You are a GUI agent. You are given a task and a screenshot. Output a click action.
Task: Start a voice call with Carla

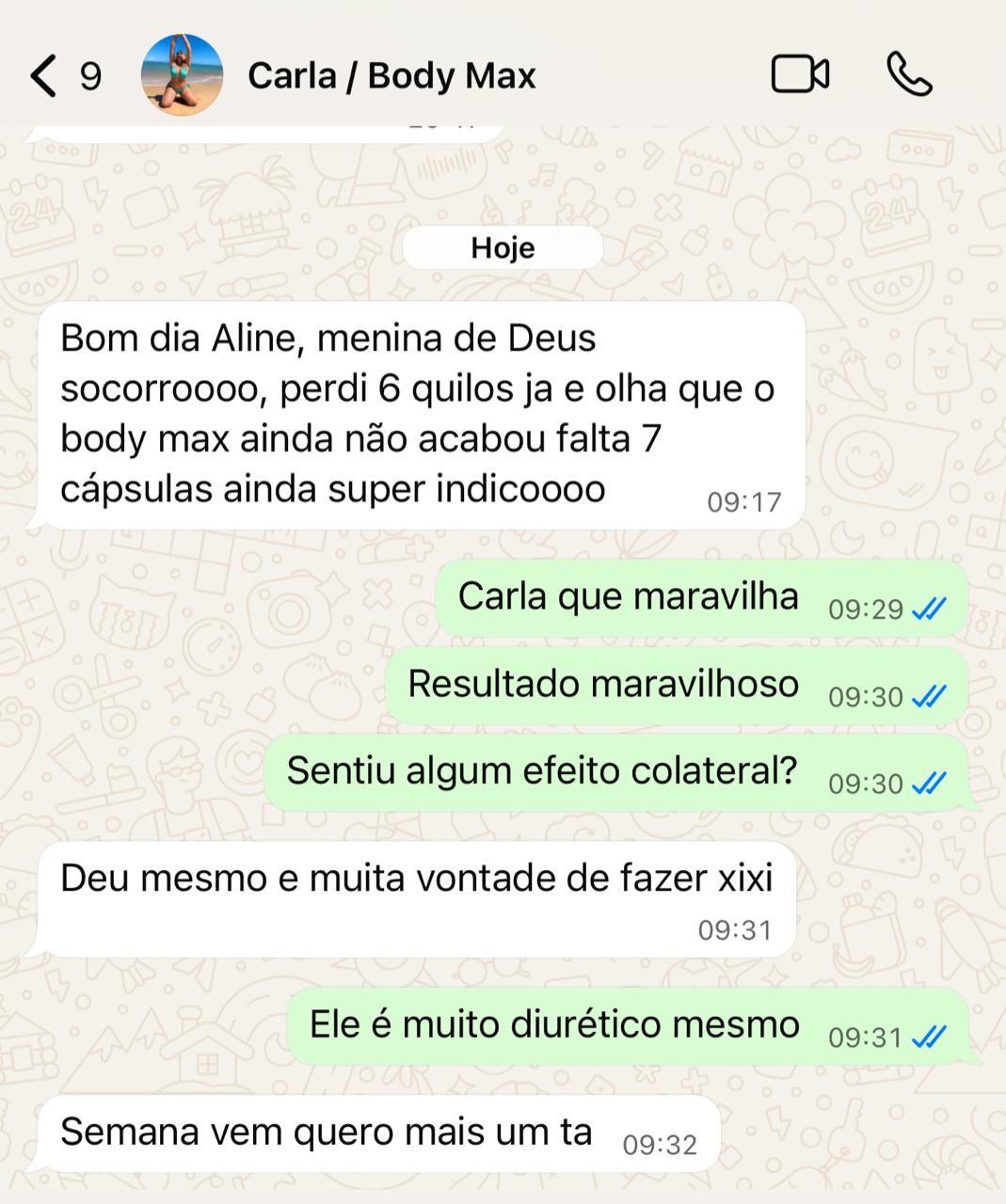tap(909, 75)
